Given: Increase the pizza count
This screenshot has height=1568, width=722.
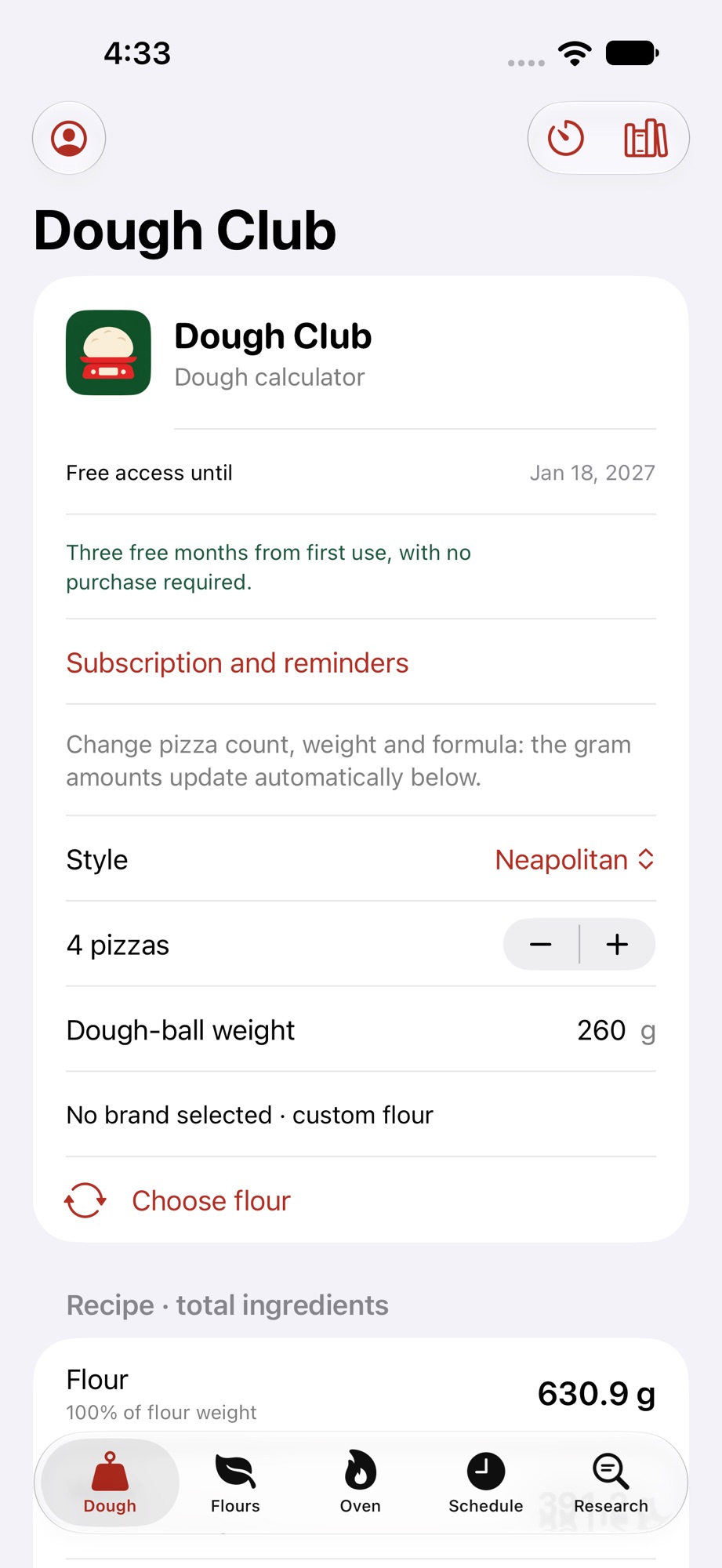Looking at the screenshot, I should point(618,945).
